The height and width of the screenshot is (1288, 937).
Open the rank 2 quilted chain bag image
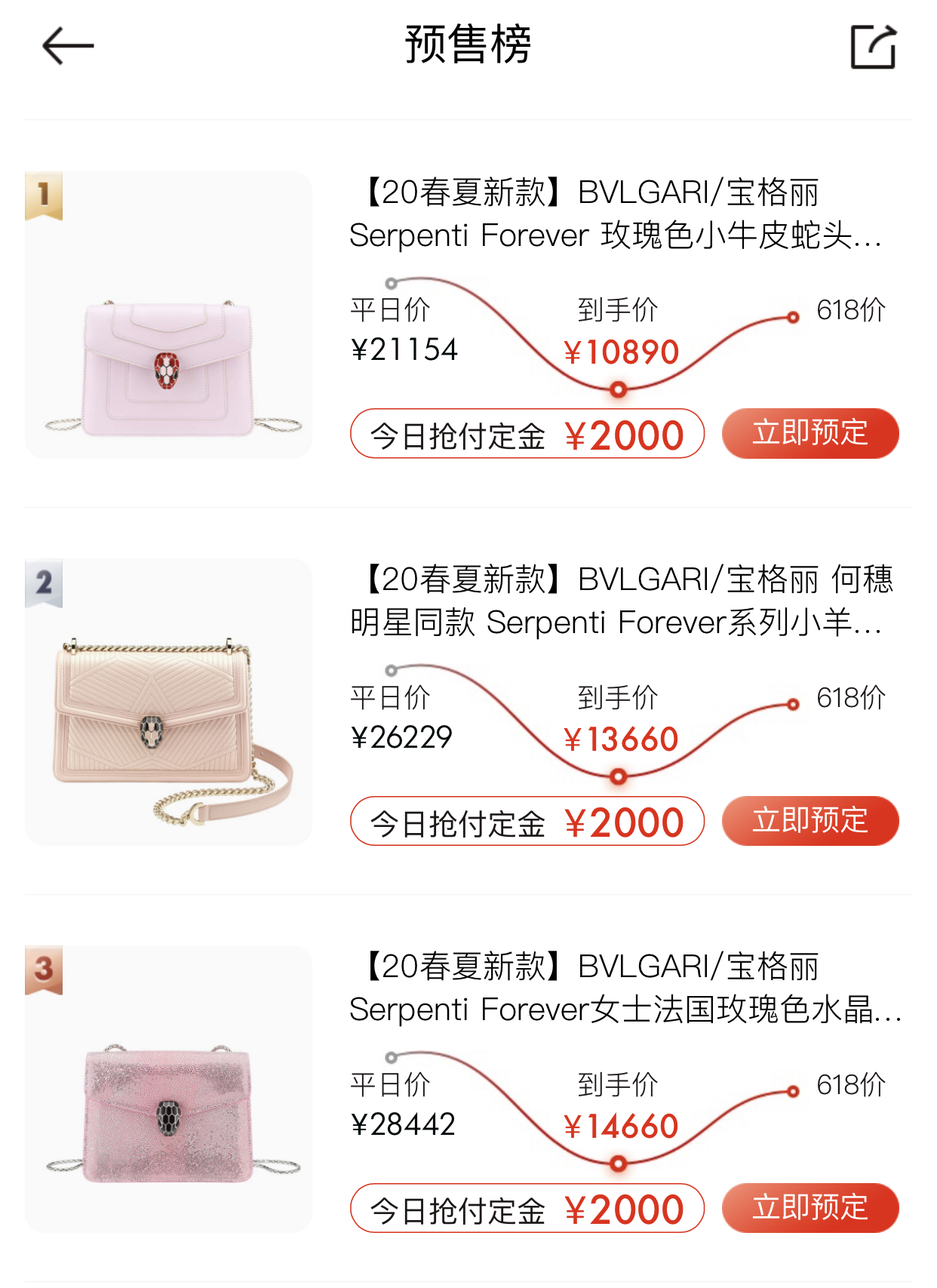[168, 702]
